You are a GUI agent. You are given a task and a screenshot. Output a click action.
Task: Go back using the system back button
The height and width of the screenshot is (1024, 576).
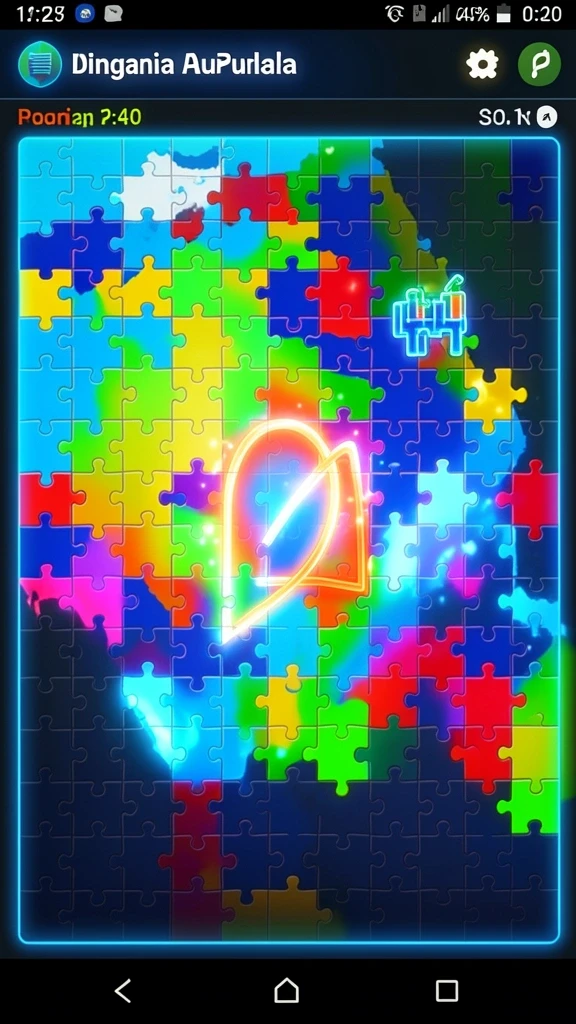click(123, 991)
